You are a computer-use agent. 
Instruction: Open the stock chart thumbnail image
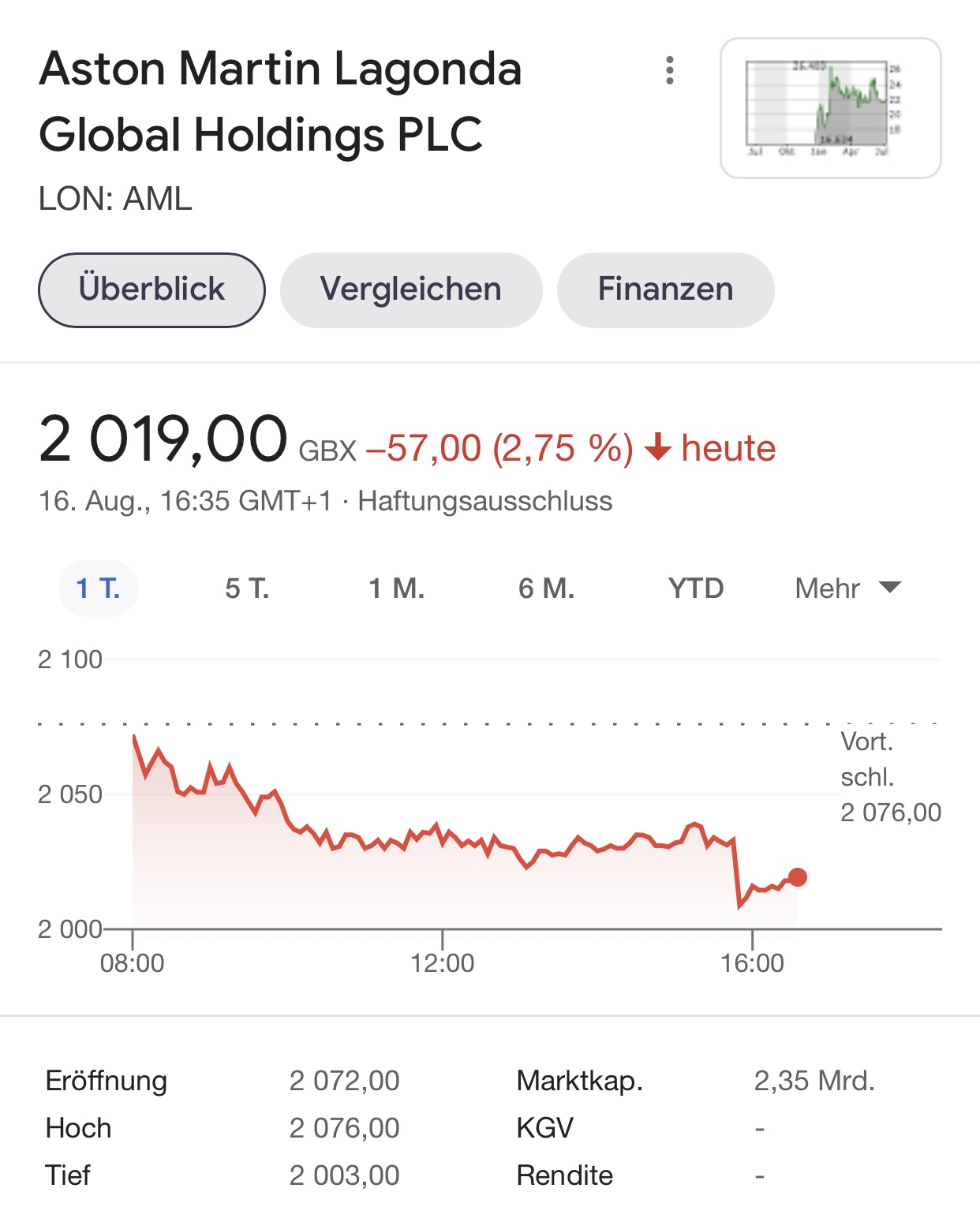(x=830, y=108)
